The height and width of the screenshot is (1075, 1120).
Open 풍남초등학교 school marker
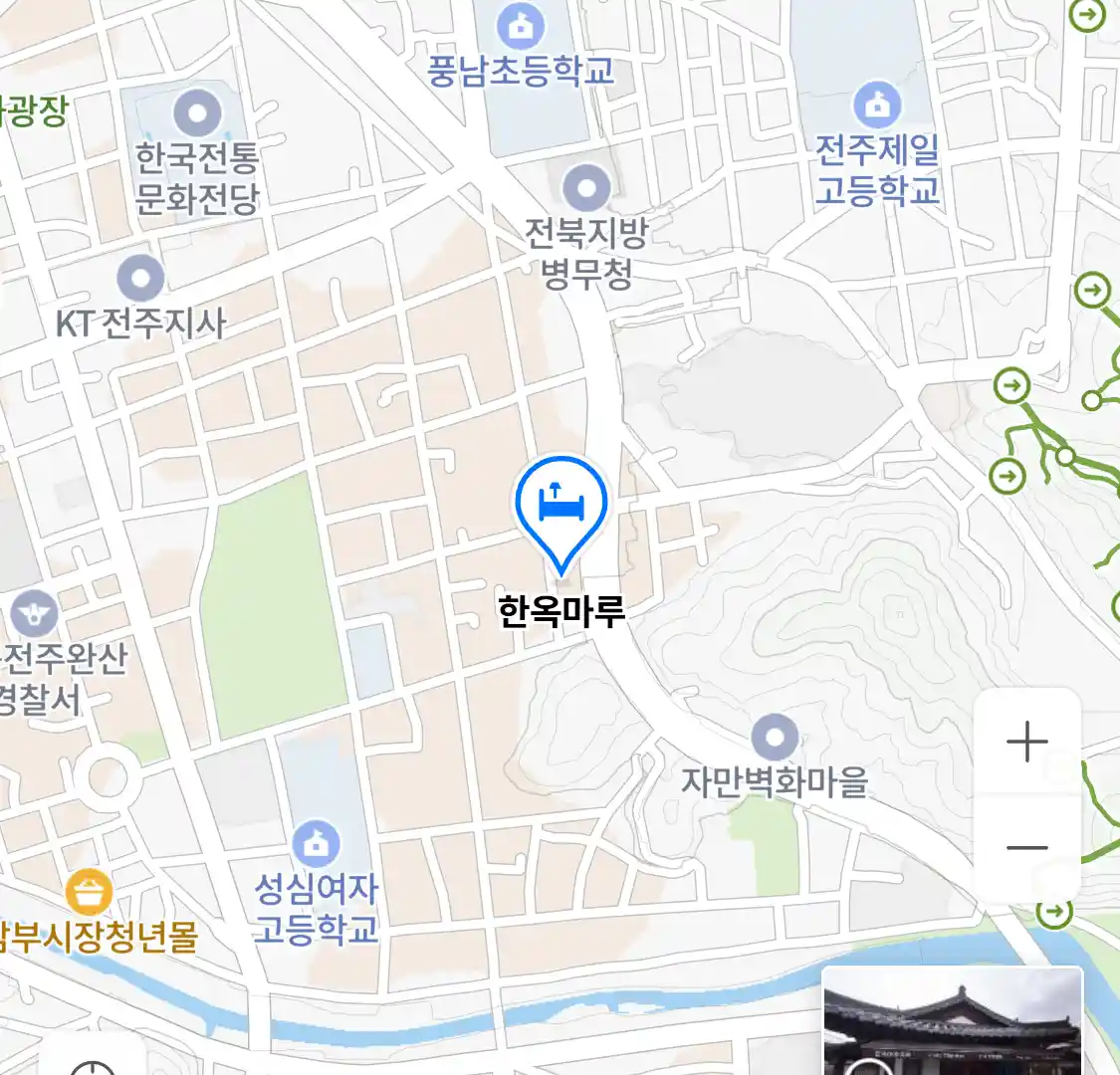[521, 26]
